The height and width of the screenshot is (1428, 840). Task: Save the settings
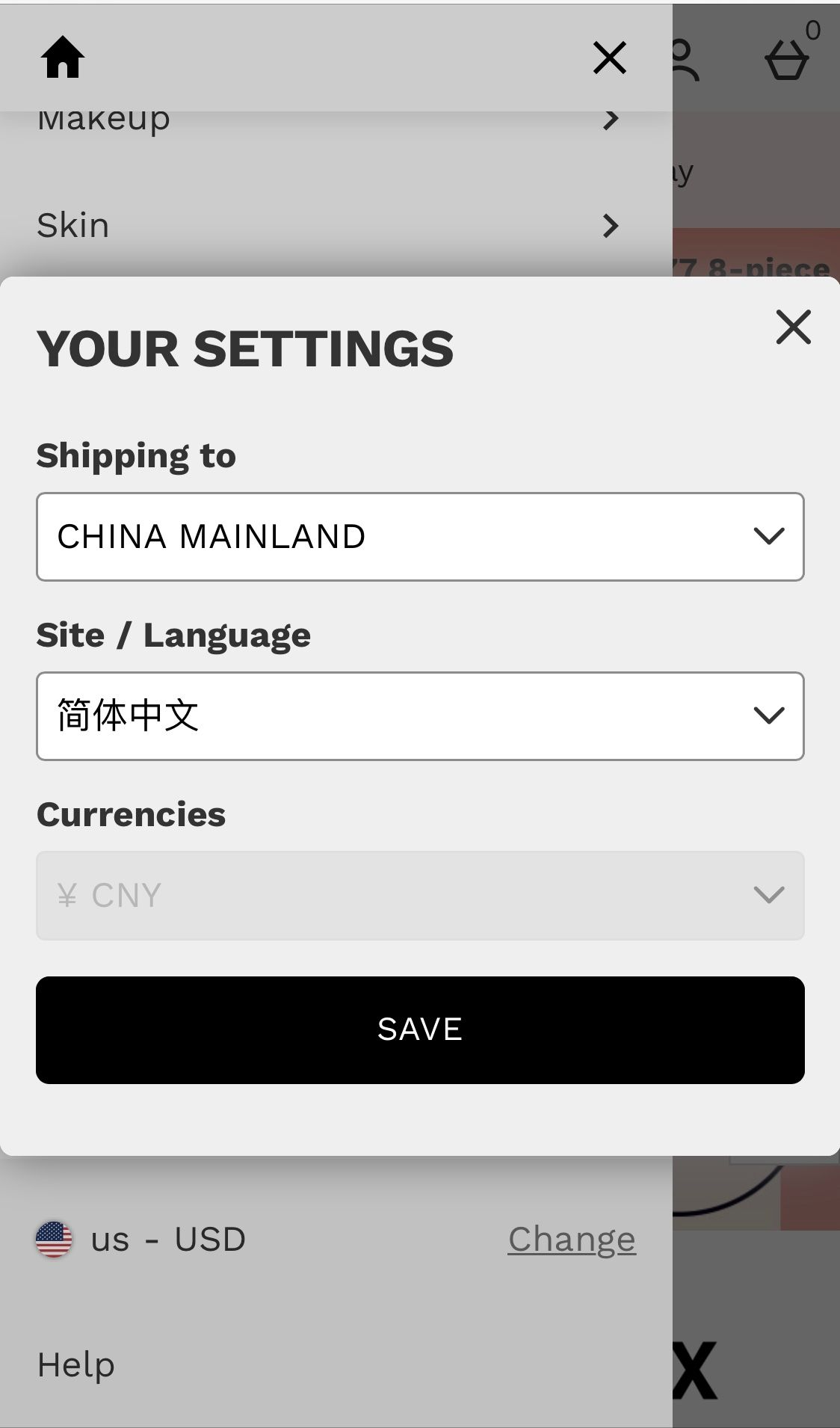click(420, 1030)
